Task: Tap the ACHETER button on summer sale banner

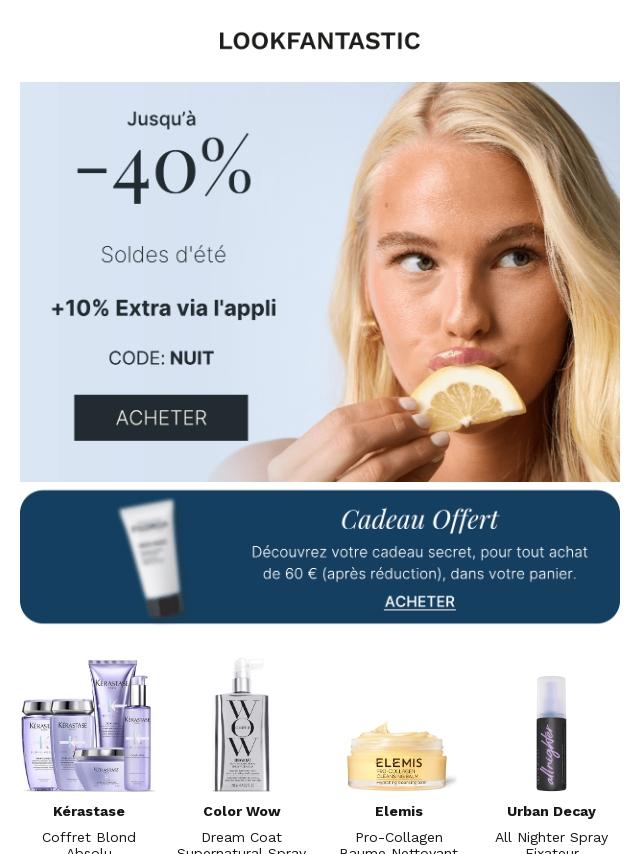Action: point(161,418)
